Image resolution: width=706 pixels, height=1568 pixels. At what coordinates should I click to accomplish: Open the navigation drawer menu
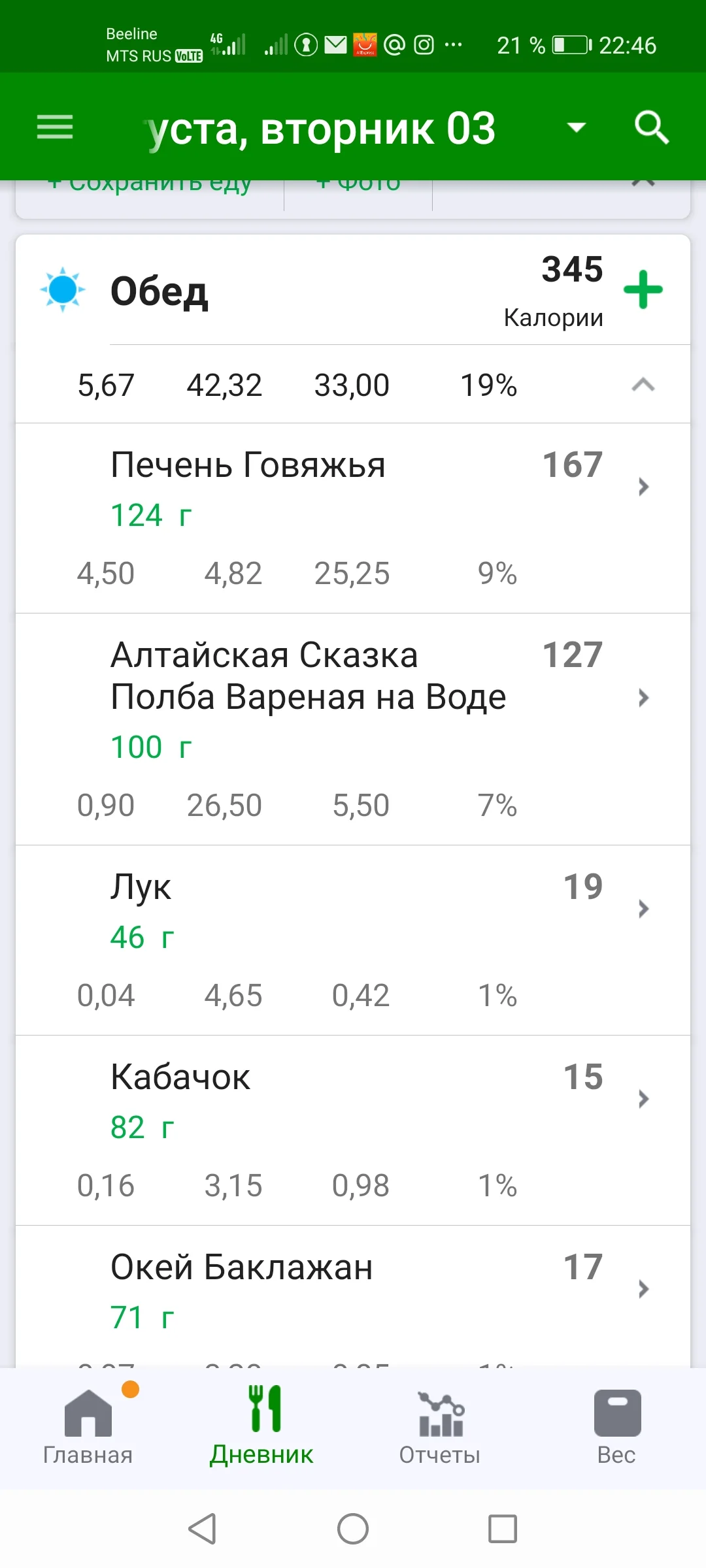[x=54, y=127]
